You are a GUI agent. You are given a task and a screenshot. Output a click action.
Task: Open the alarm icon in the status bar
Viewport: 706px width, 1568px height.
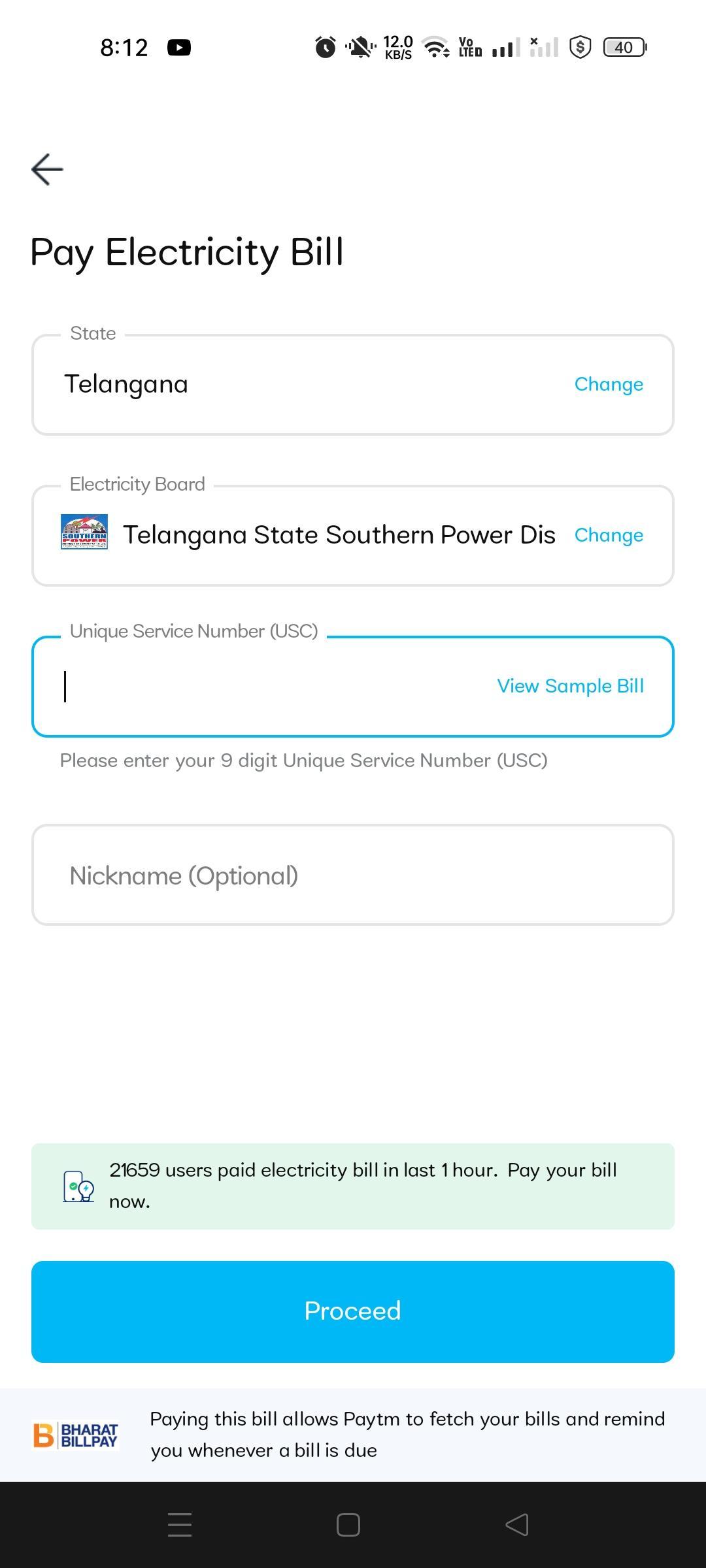(326, 46)
